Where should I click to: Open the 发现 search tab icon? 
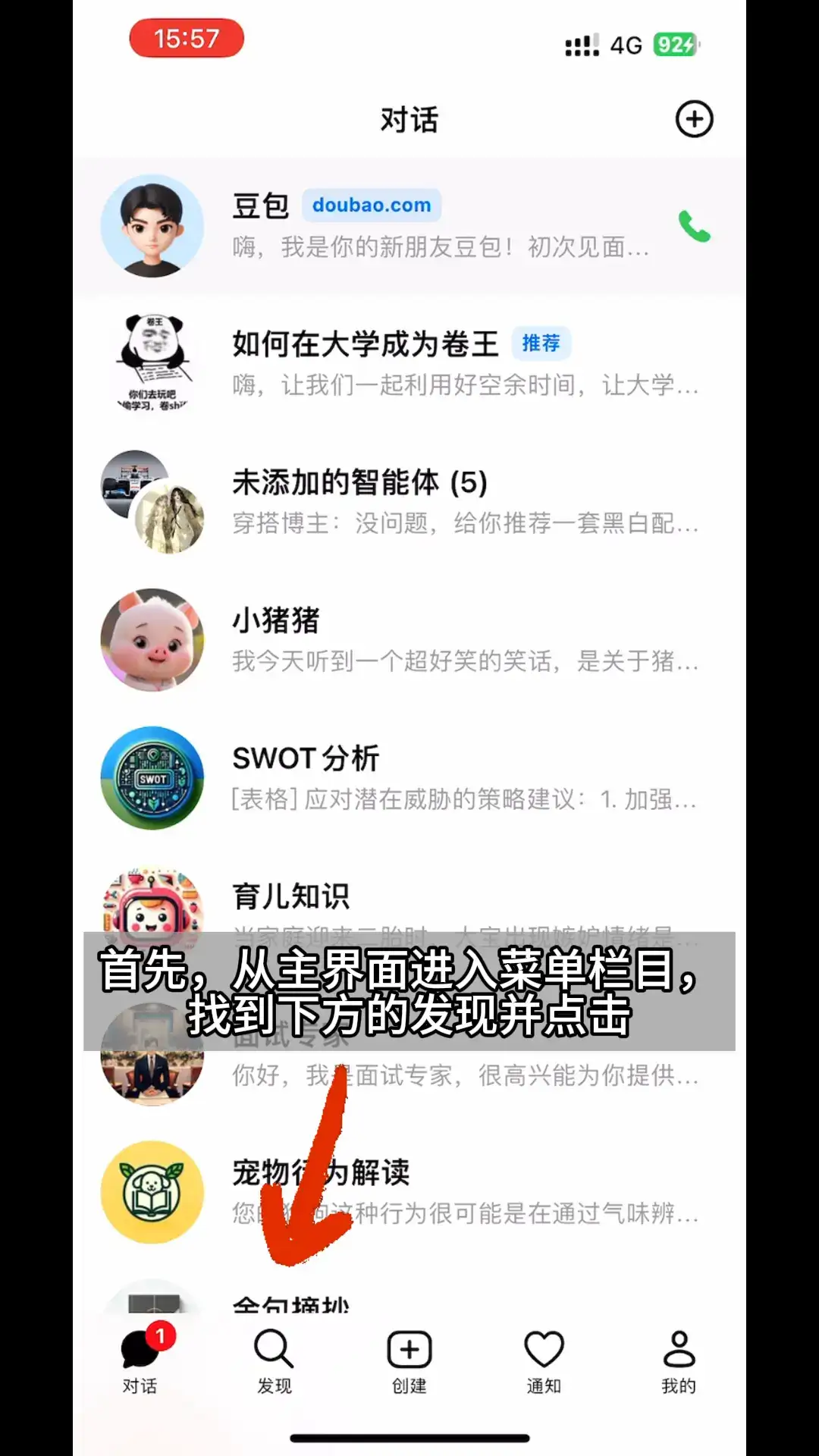point(275,1350)
